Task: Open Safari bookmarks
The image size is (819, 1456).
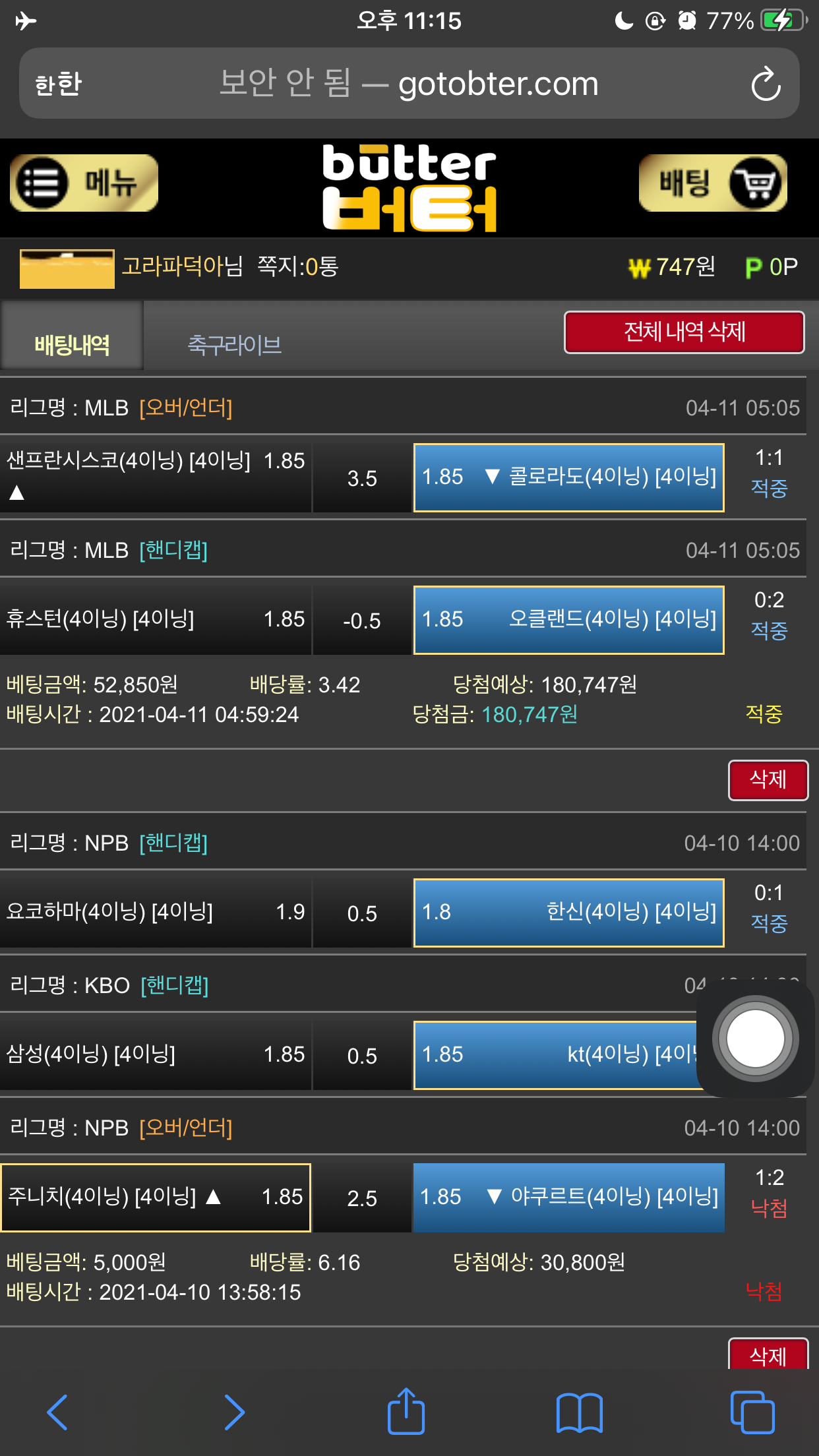Action: coord(579,1412)
